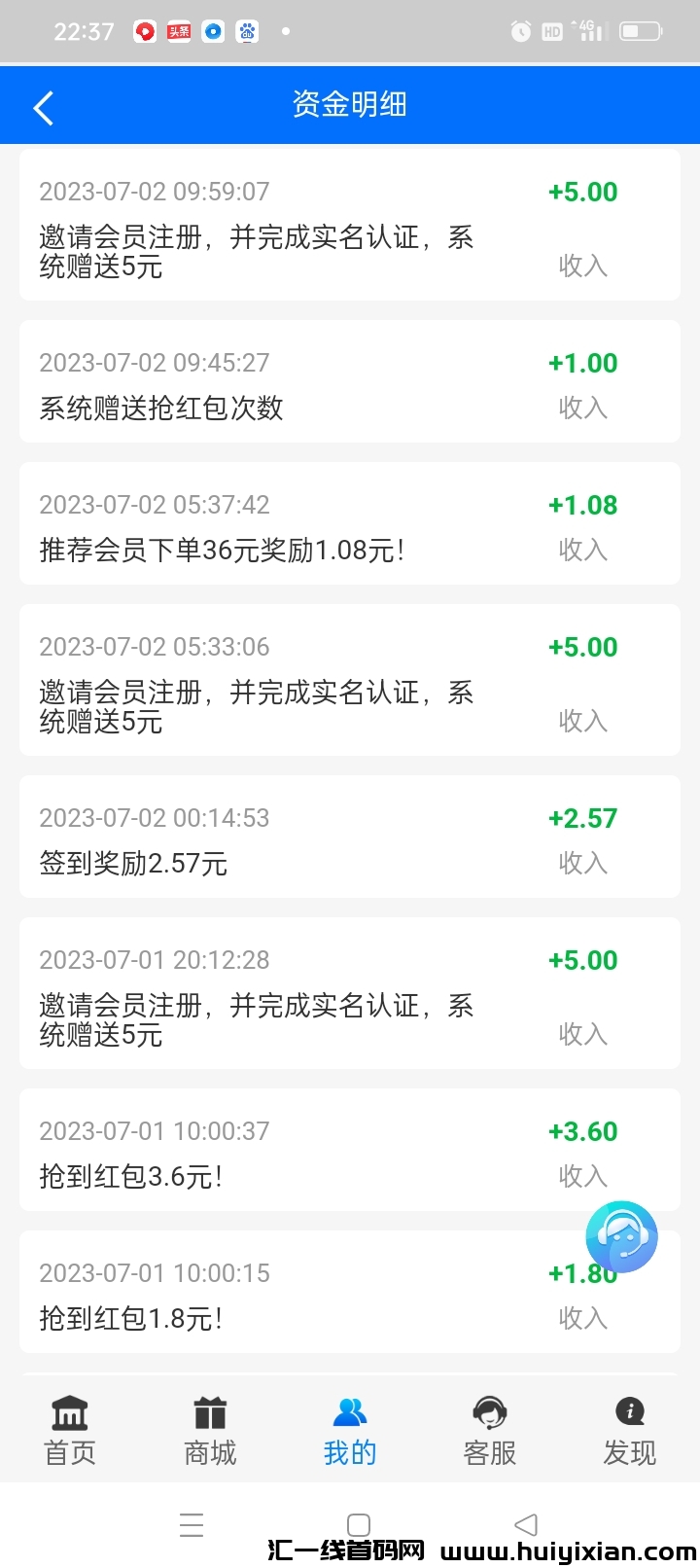
Task: Select the 我的 tab
Action: [350, 1430]
